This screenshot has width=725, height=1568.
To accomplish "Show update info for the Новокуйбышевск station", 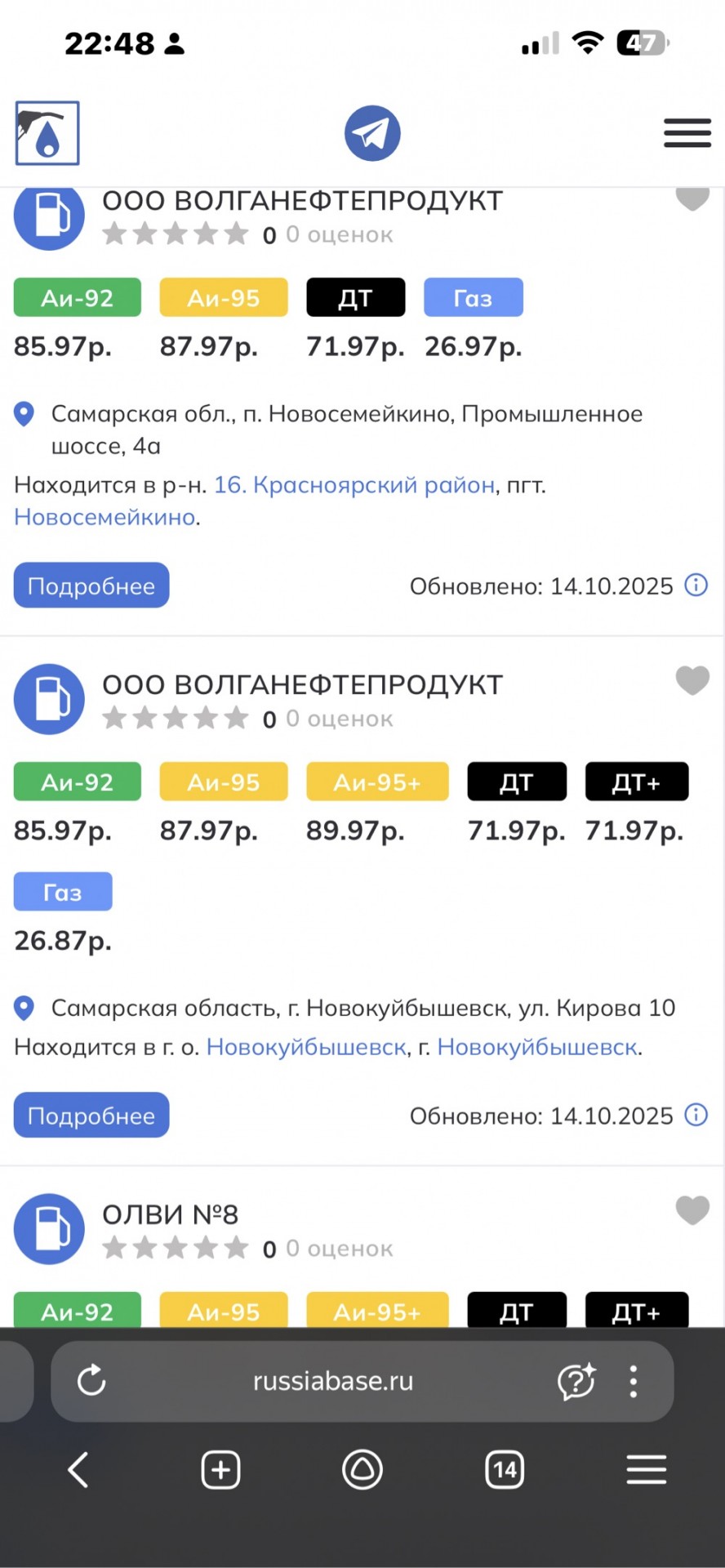I will (x=696, y=1116).
